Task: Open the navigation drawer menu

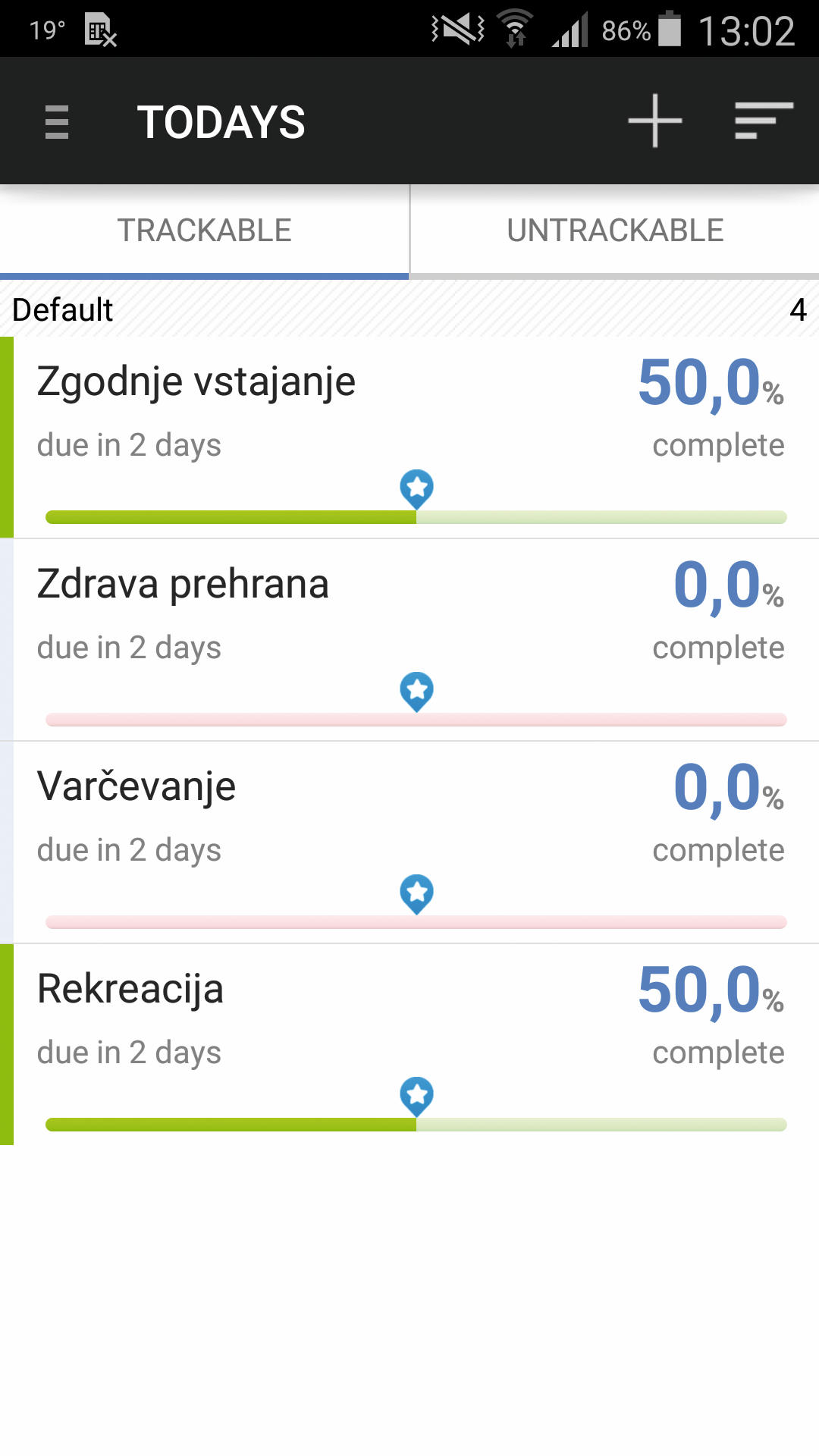Action: 57,122
